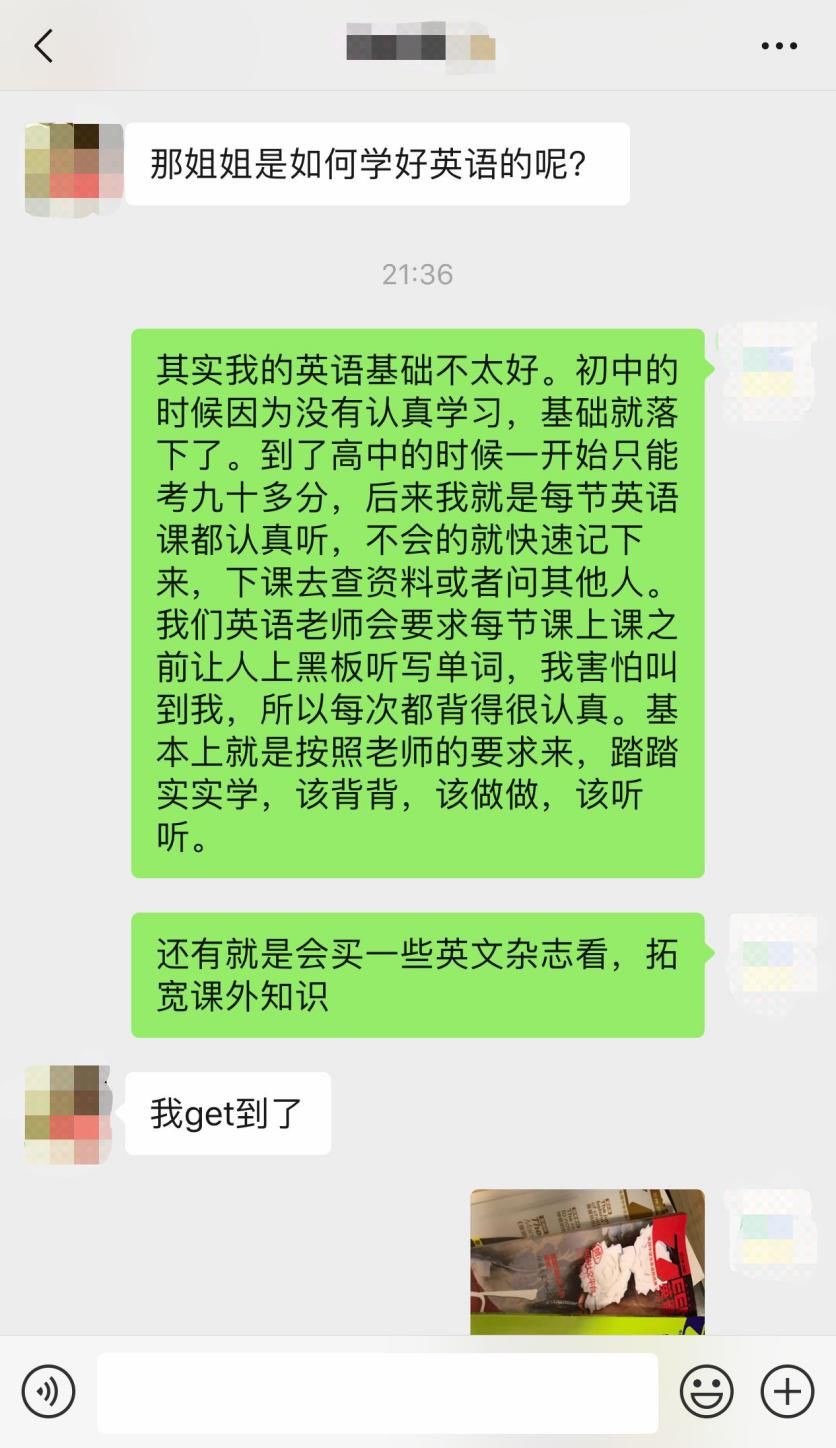
Task: Open avatar next to 那姐姐是如何学好英语的呢 message
Action: (66, 166)
